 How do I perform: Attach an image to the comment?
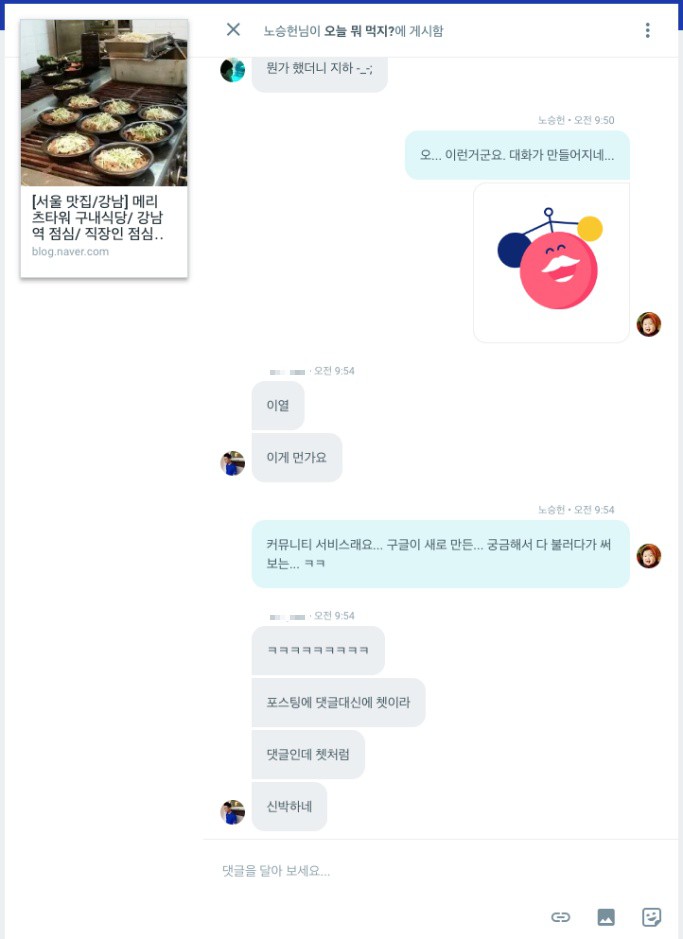[606, 917]
